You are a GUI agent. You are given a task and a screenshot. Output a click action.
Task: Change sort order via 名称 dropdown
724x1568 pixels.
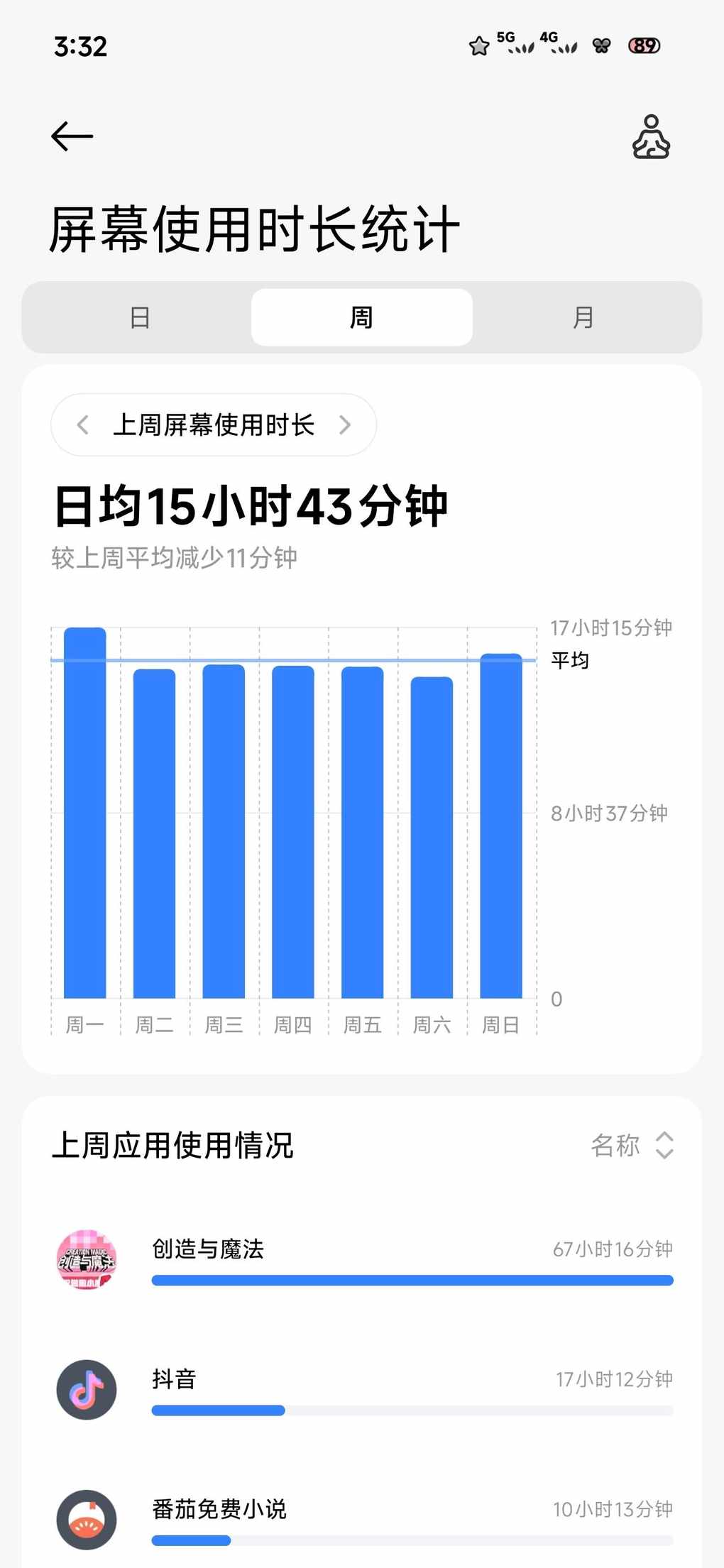632,1145
